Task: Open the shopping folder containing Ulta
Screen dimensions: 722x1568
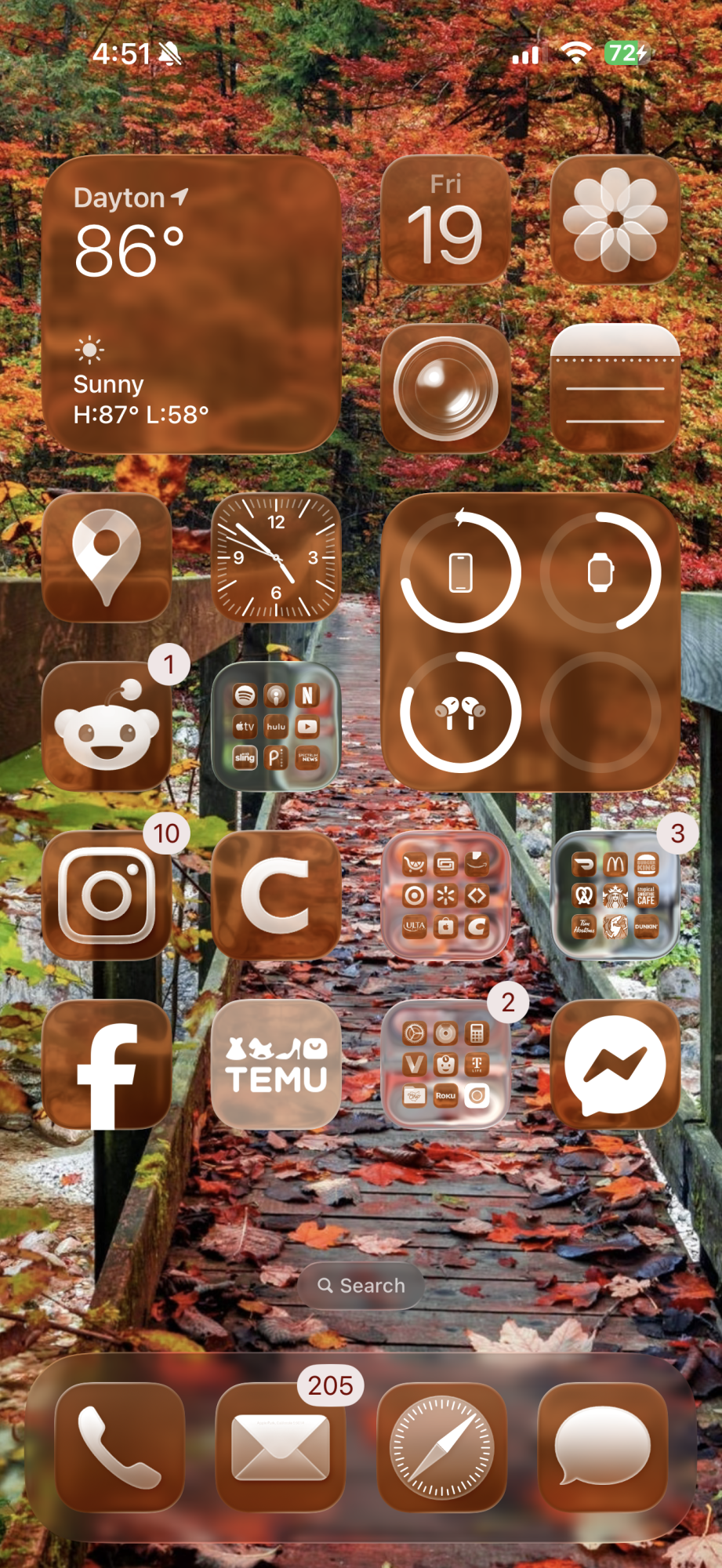Action: 445,895
